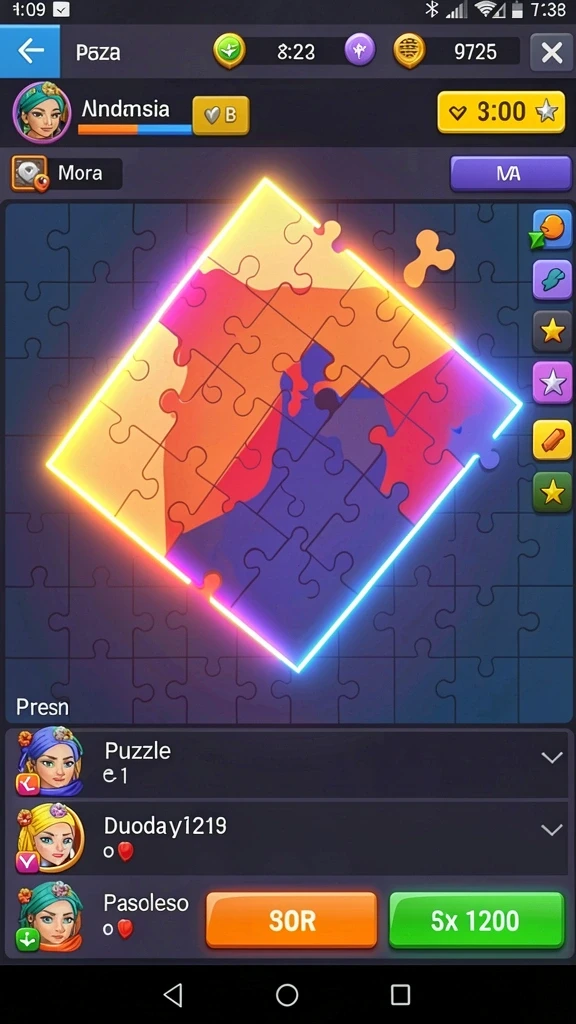Screen dimensions: 576x1024
Task: Tap the green 5x 1200 button
Action: point(477,920)
